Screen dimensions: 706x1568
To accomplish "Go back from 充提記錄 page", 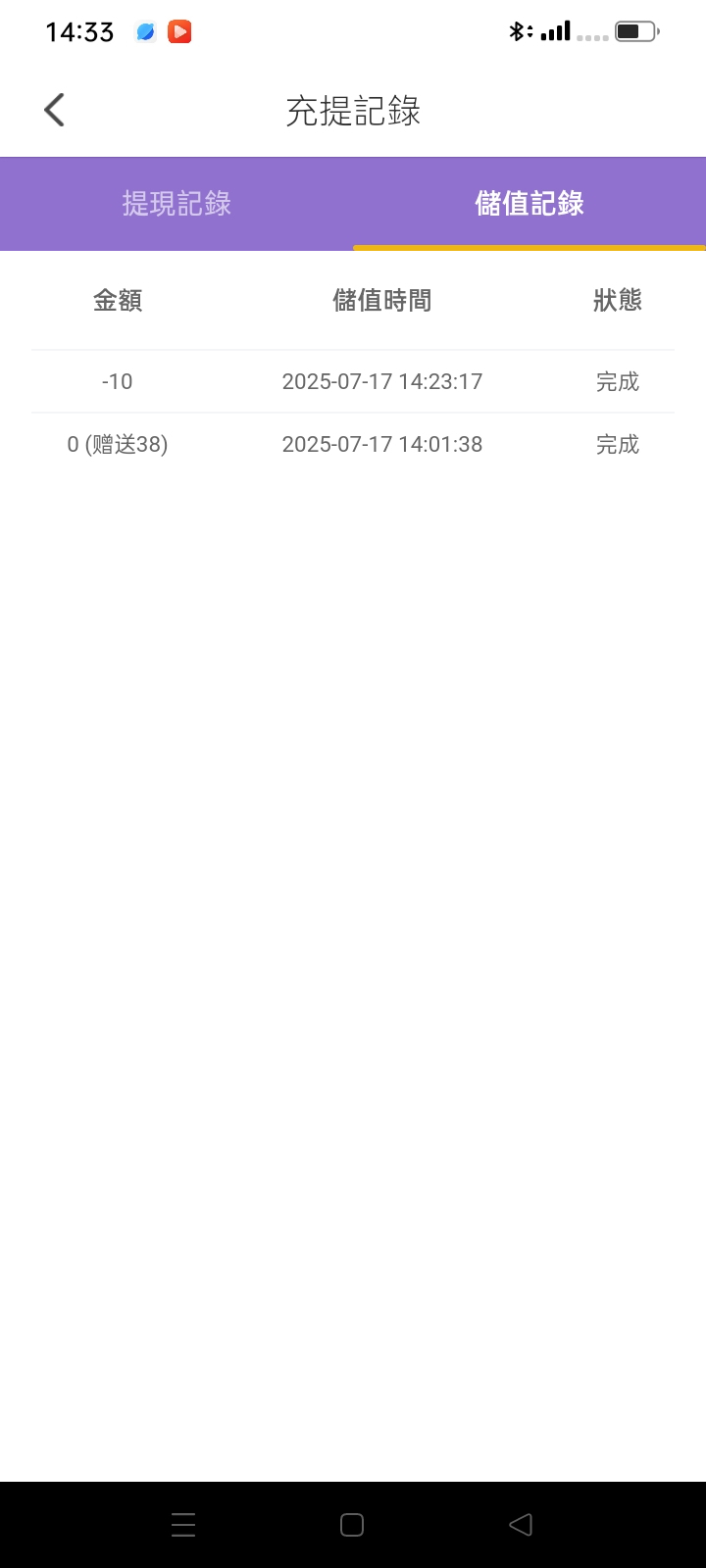I will (x=55, y=110).
